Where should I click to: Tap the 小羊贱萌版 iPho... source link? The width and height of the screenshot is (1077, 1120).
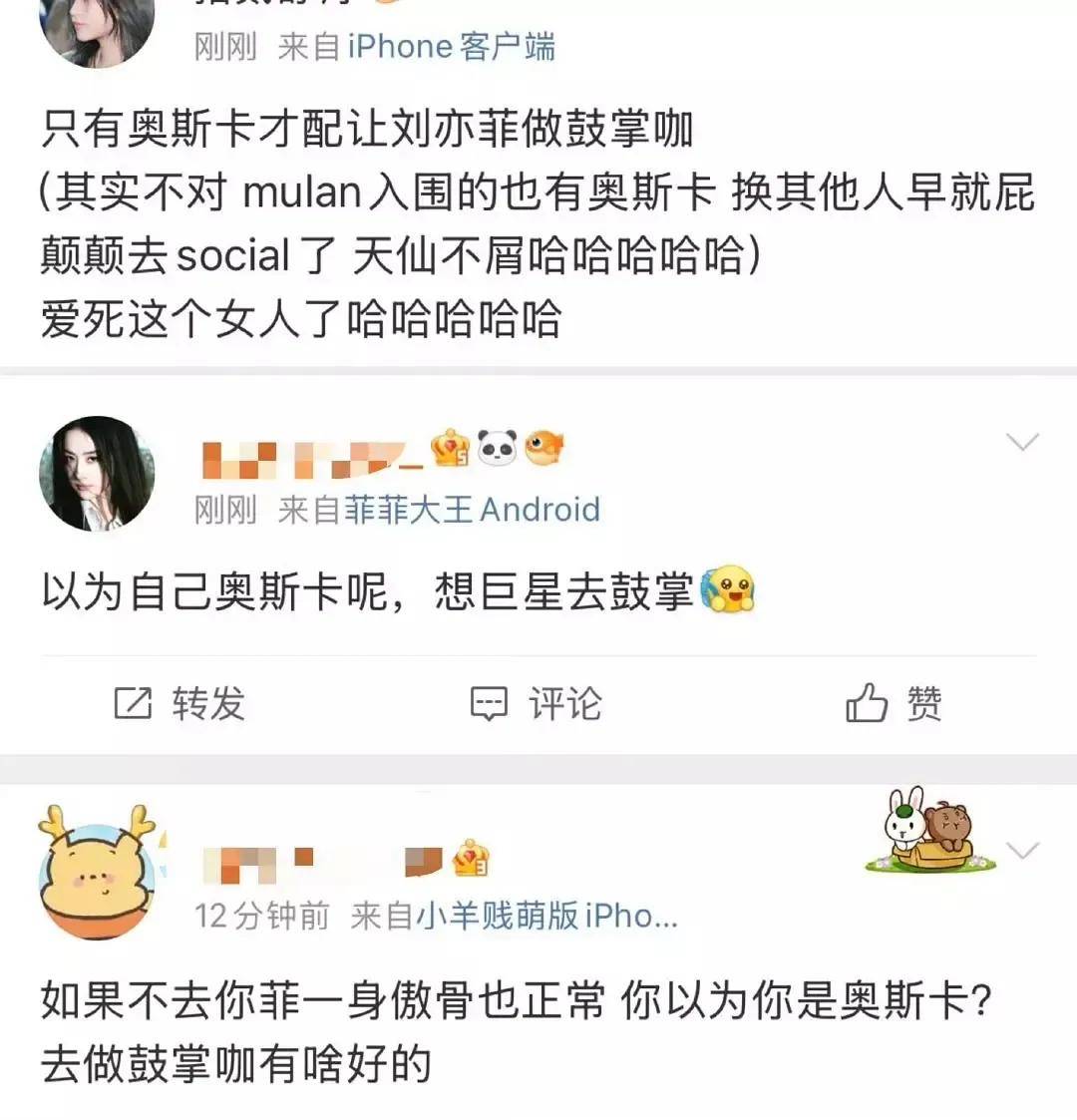(546, 915)
